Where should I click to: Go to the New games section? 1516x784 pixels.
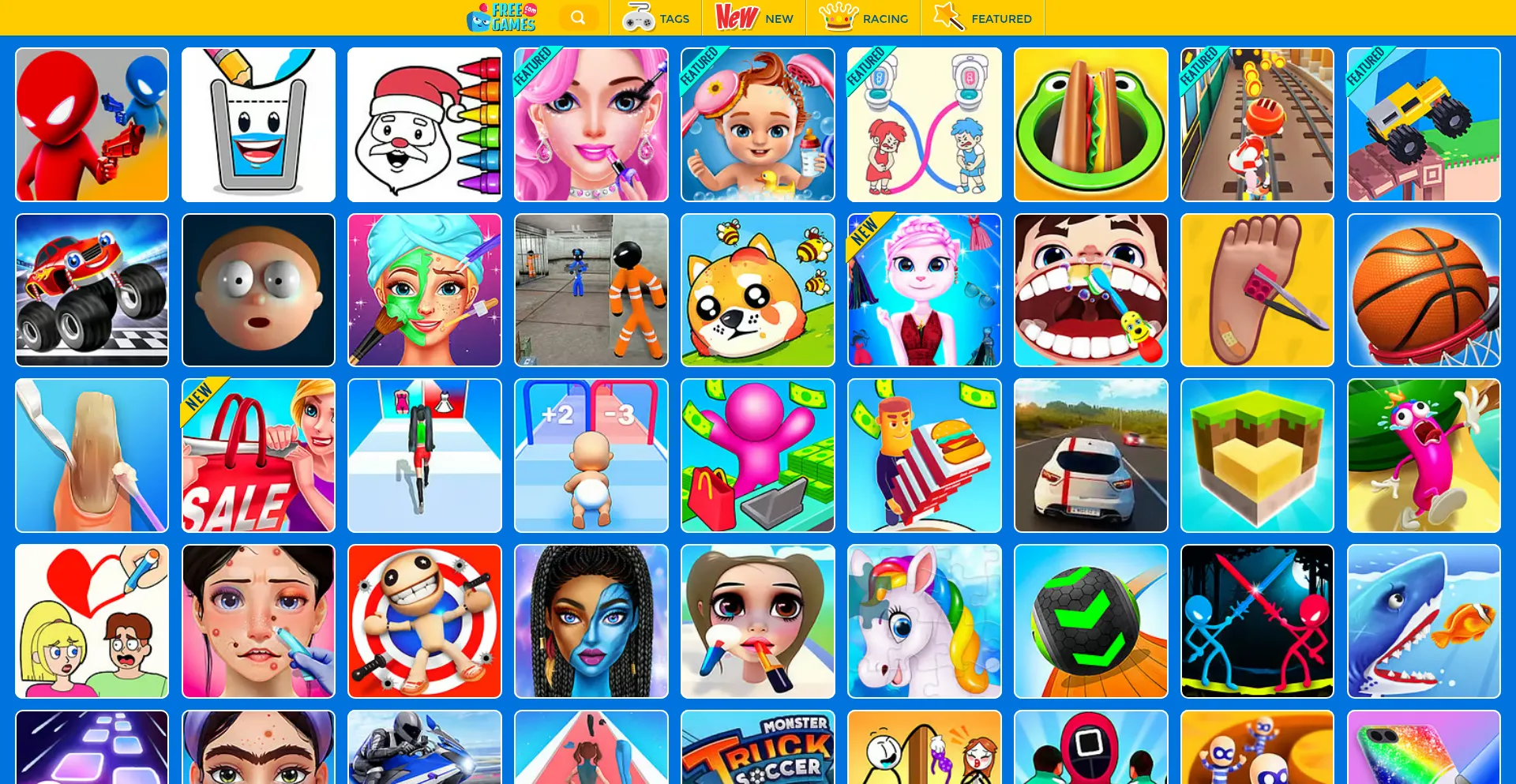(x=754, y=18)
